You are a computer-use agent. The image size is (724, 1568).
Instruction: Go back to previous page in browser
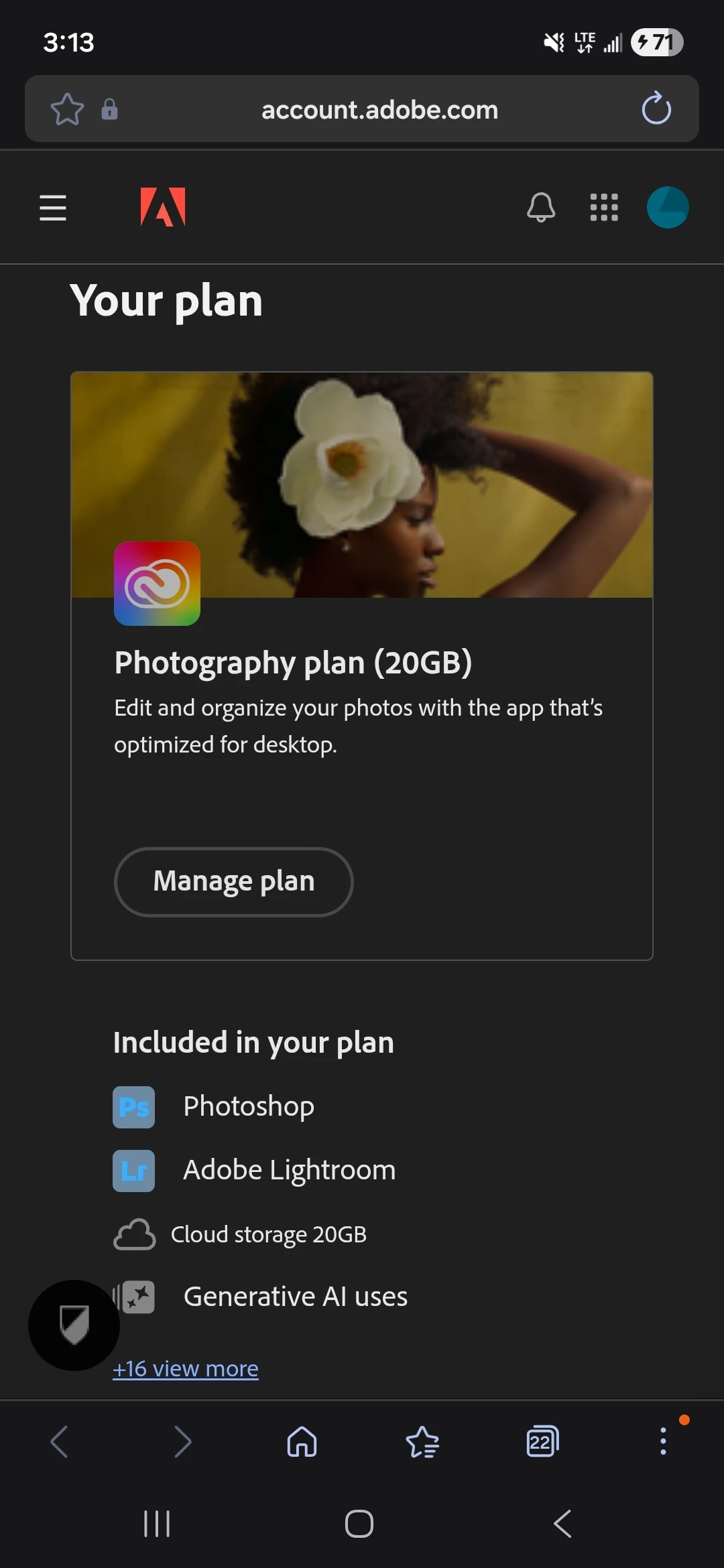point(59,1441)
